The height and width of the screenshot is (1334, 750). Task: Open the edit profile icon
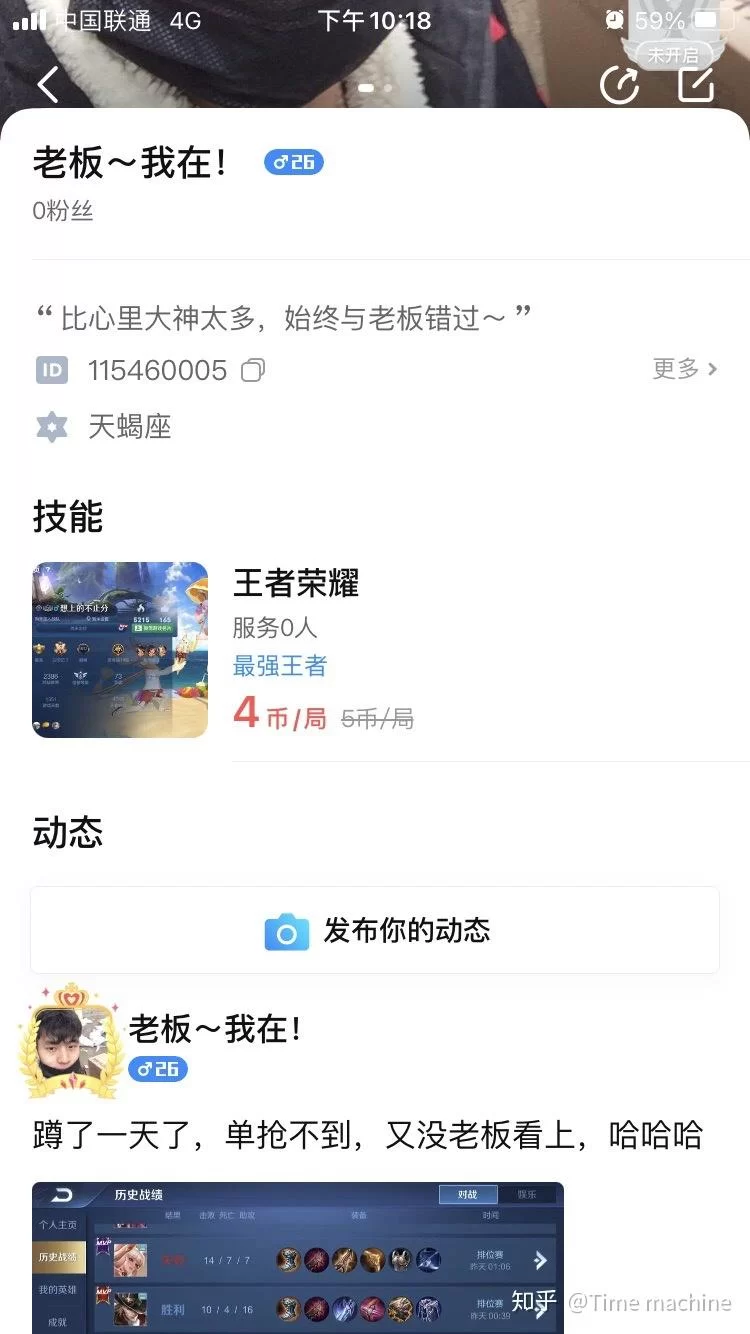[697, 84]
